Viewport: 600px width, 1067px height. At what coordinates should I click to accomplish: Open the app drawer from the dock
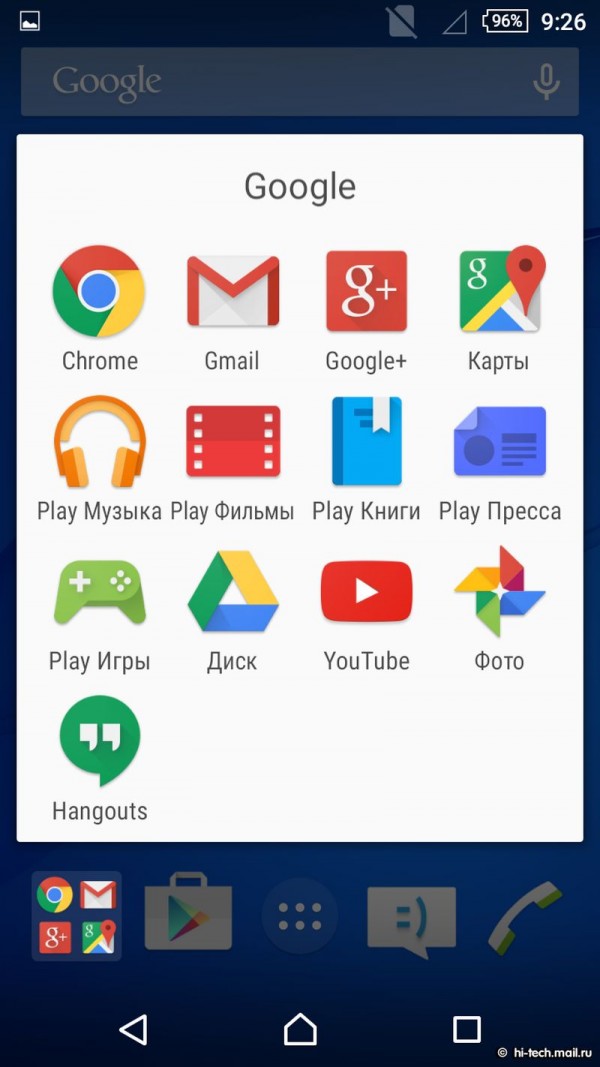pyautogui.click(x=300, y=916)
